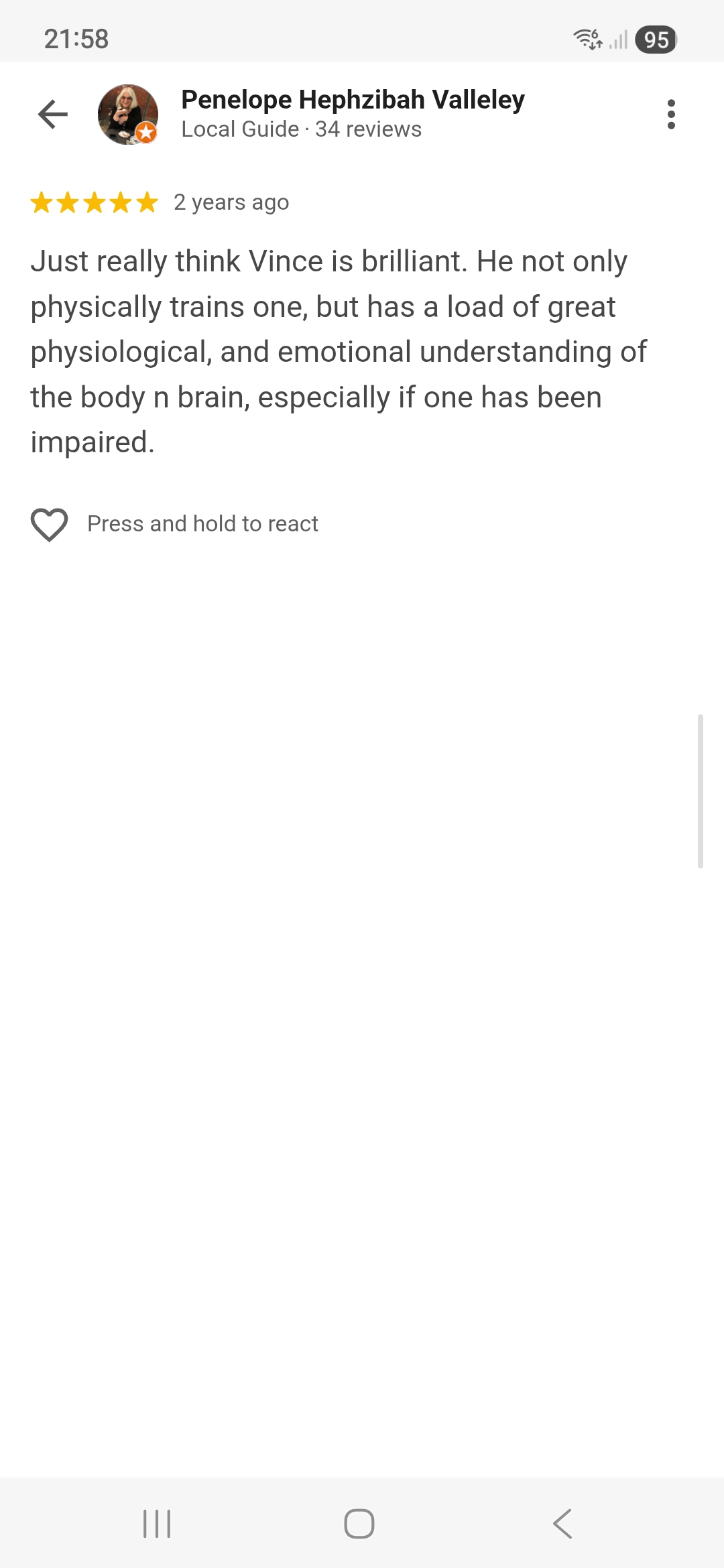Go to the home screen
The height and width of the screenshot is (1568, 724).
pyautogui.click(x=359, y=1523)
